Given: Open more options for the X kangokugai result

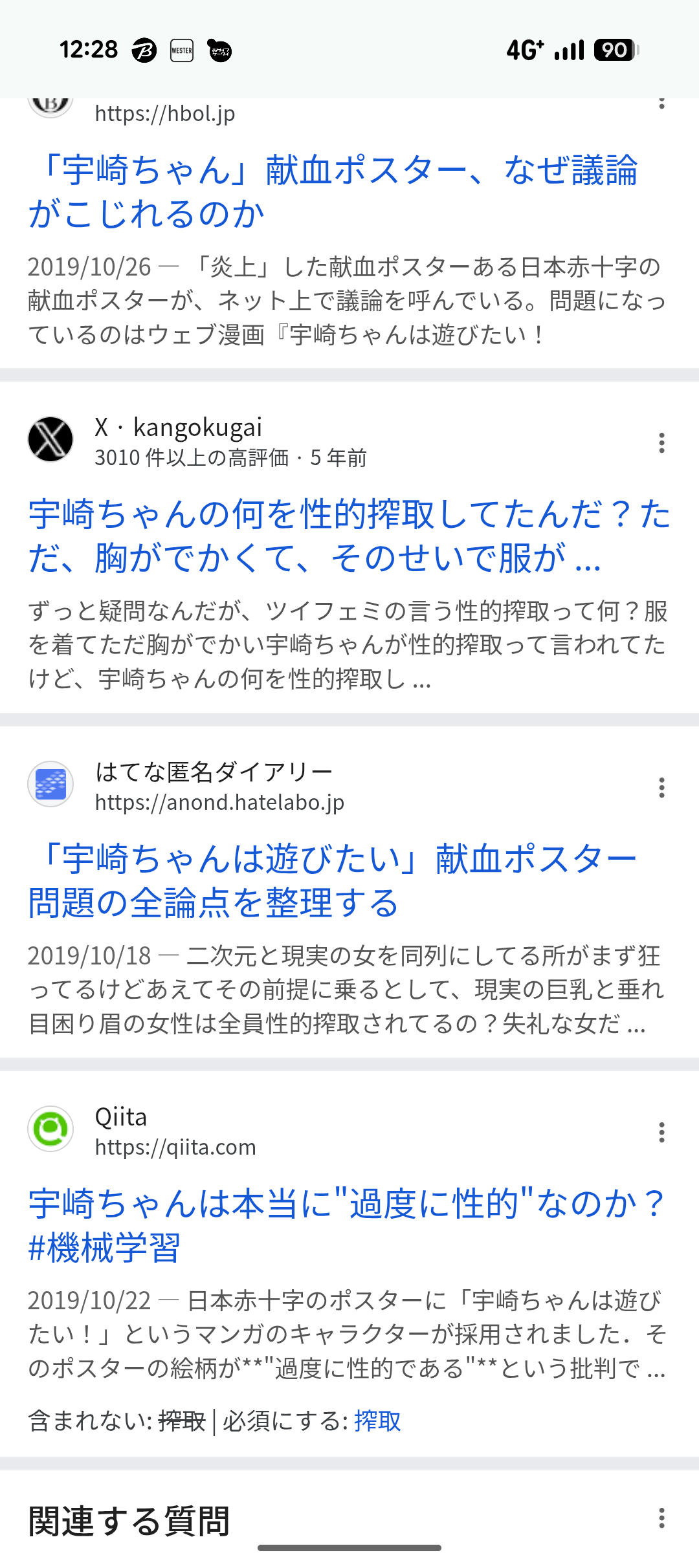Looking at the screenshot, I should pyautogui.click(x=661, y=443).
